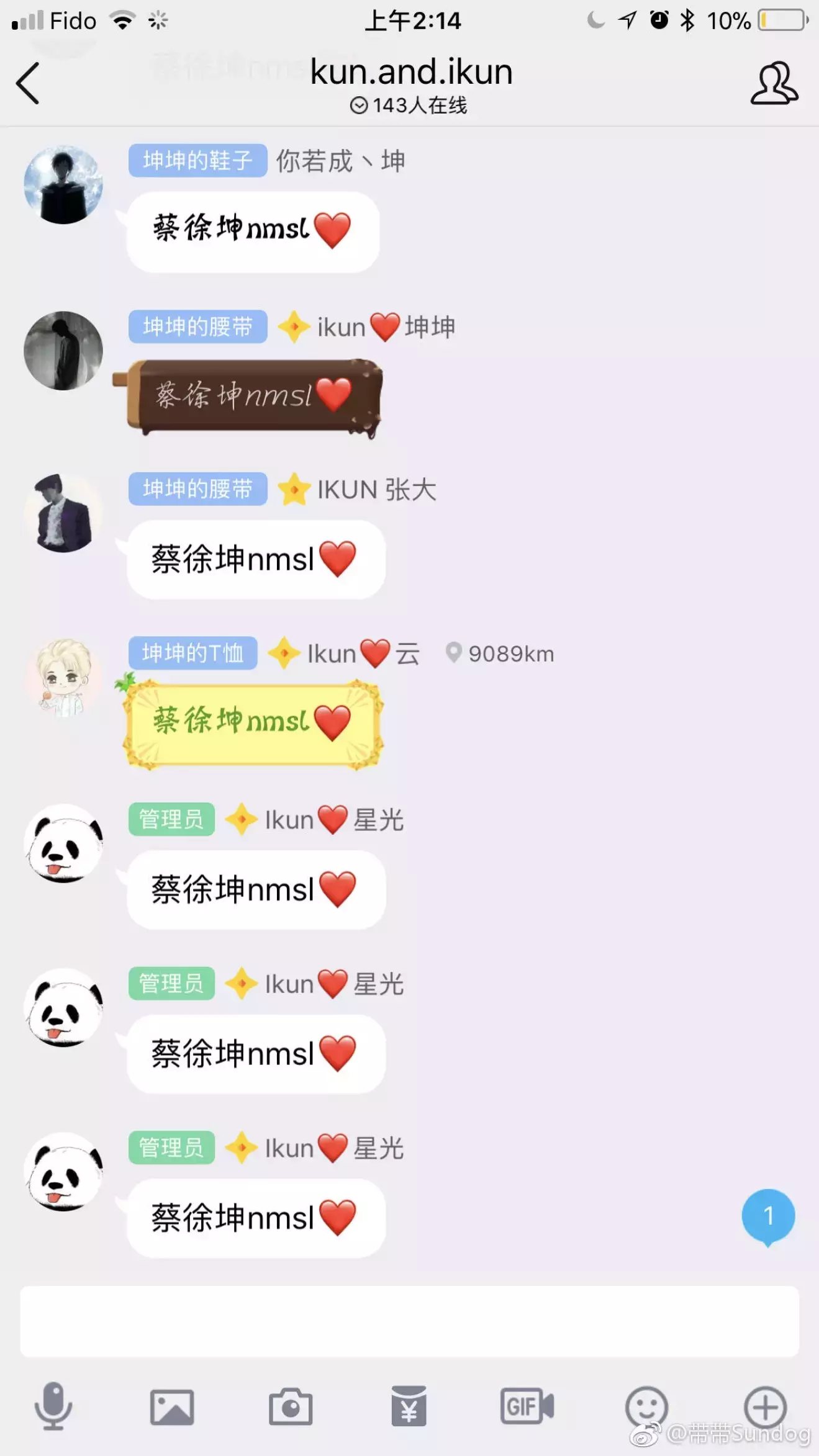This screenshot has height=1456, width=819.
Task: Open more options with the plus icon
Action: point(765,1406)
